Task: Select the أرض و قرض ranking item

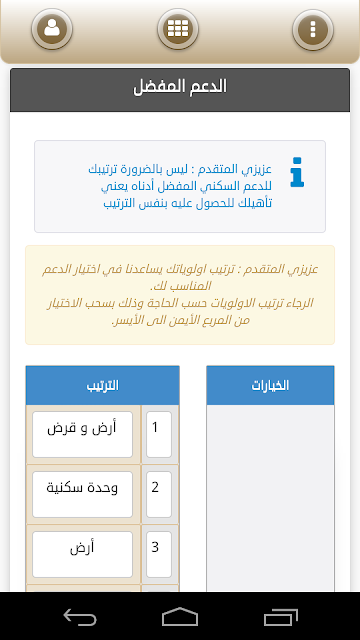Action: click(82, 434)
